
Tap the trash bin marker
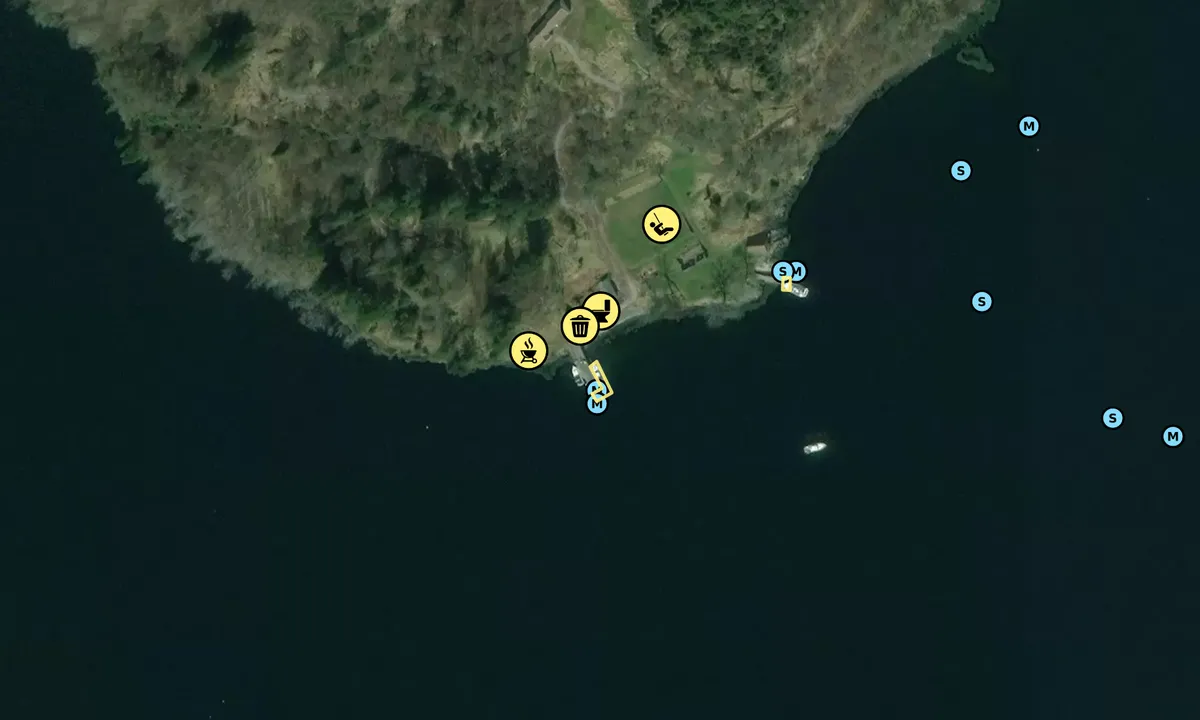click(x=580, y=326)
